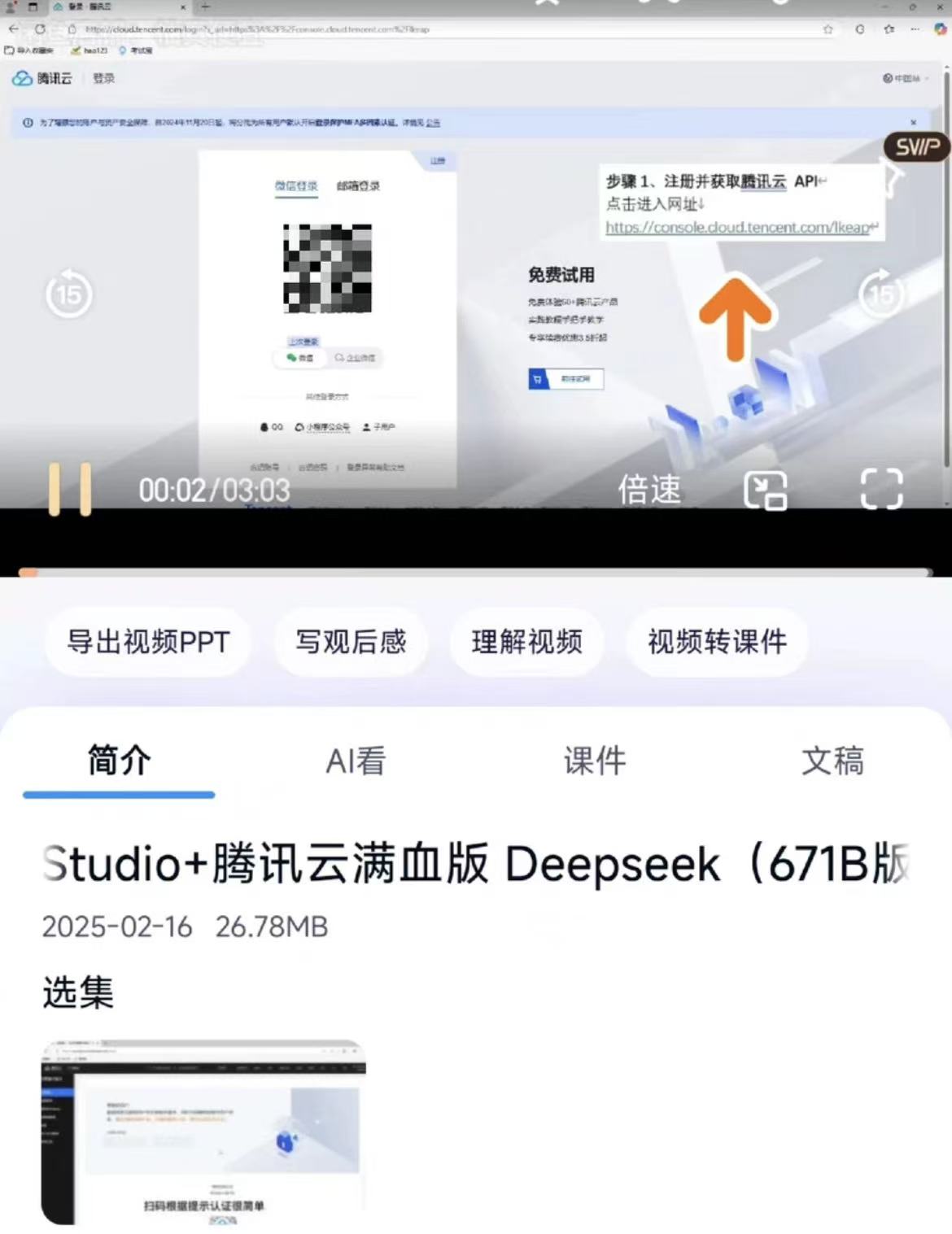
Task: Open the episode thumbnail under 选集
Action: pos(203,1132)
